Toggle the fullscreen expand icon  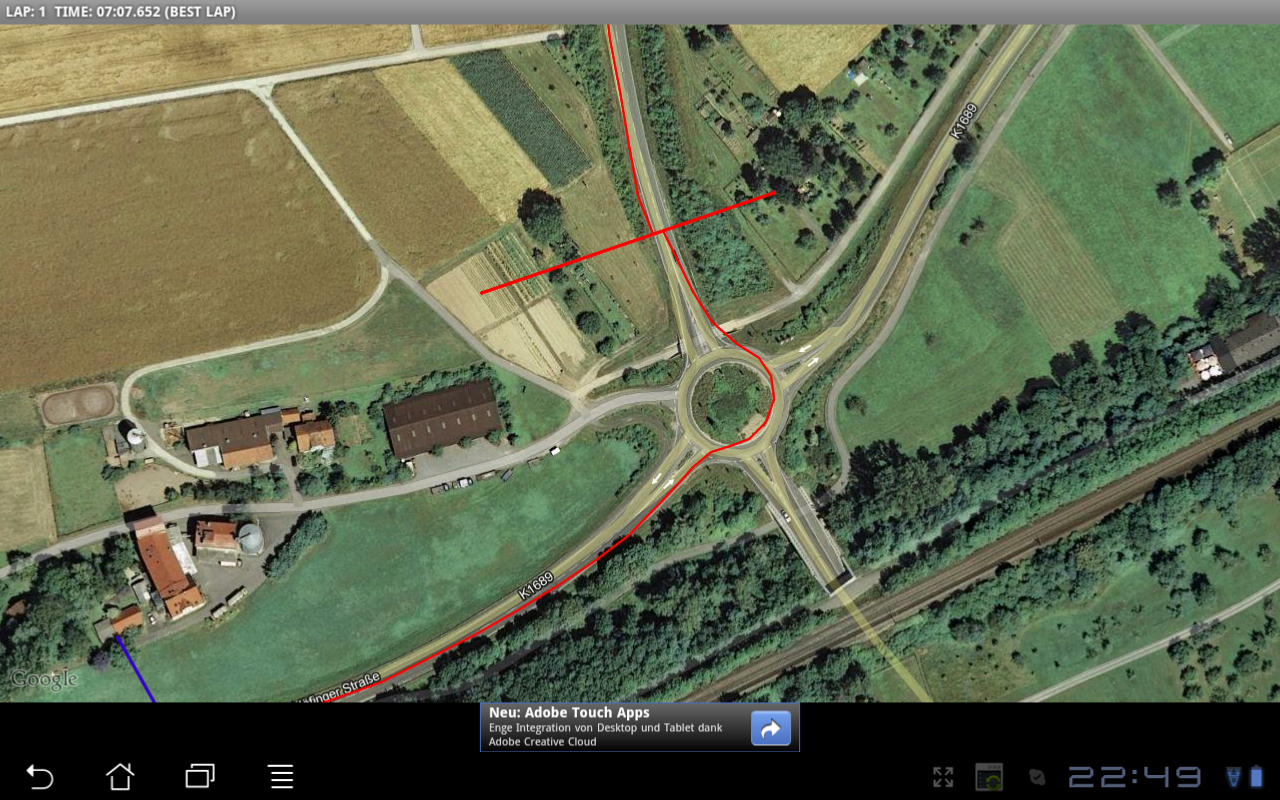[x=943, y=777]
